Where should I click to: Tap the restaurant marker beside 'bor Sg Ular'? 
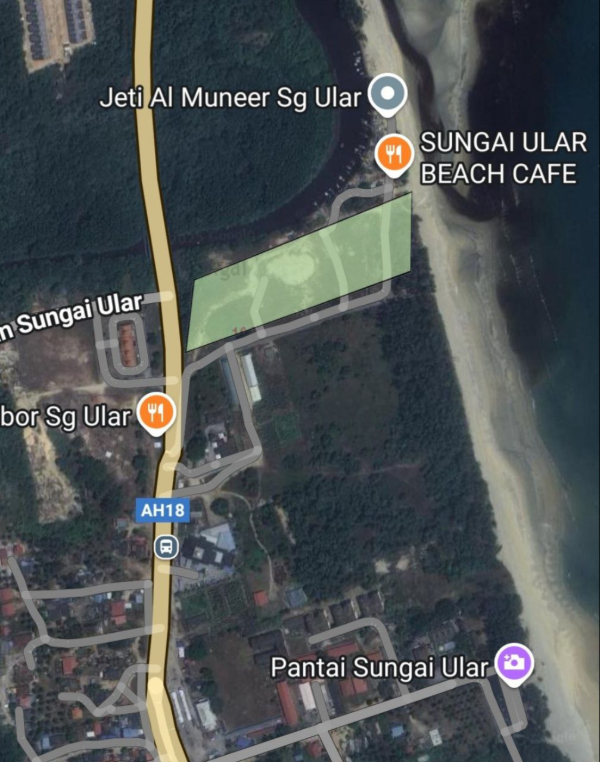pyautogui.click(x=156, y=412)
